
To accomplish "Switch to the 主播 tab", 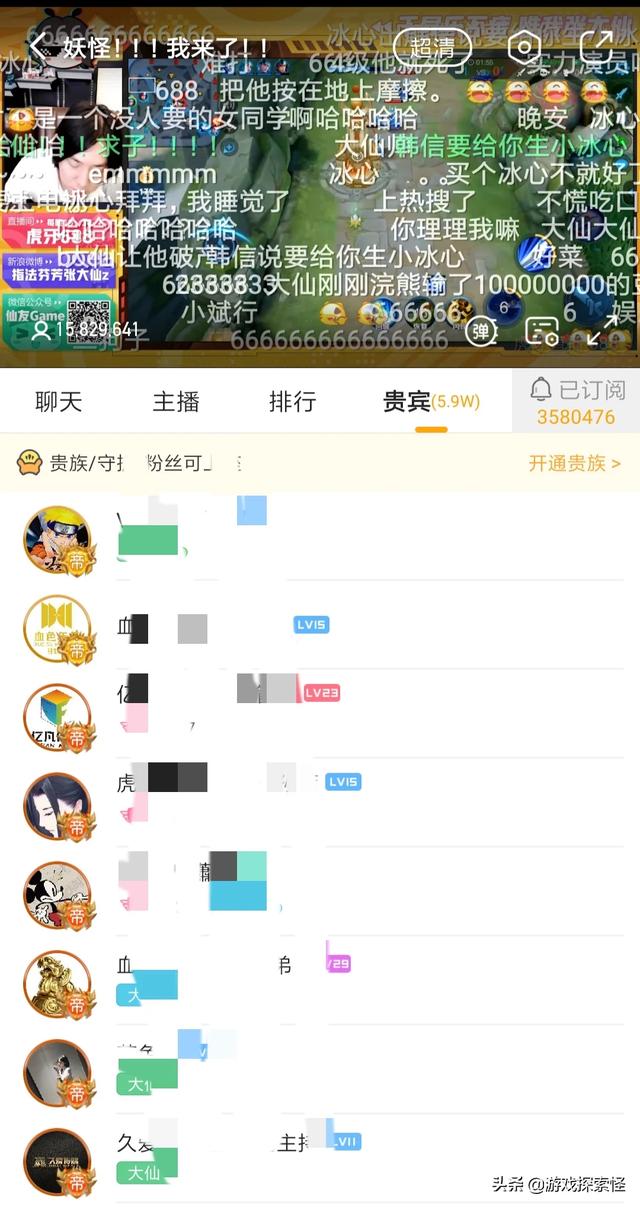I will (176, 402).
